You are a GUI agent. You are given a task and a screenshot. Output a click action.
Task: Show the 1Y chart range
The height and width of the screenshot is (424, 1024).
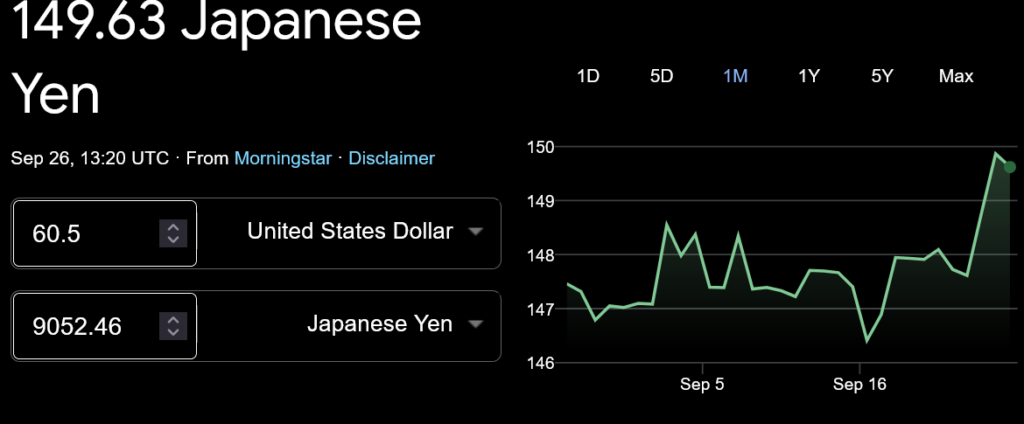point(809,76)
